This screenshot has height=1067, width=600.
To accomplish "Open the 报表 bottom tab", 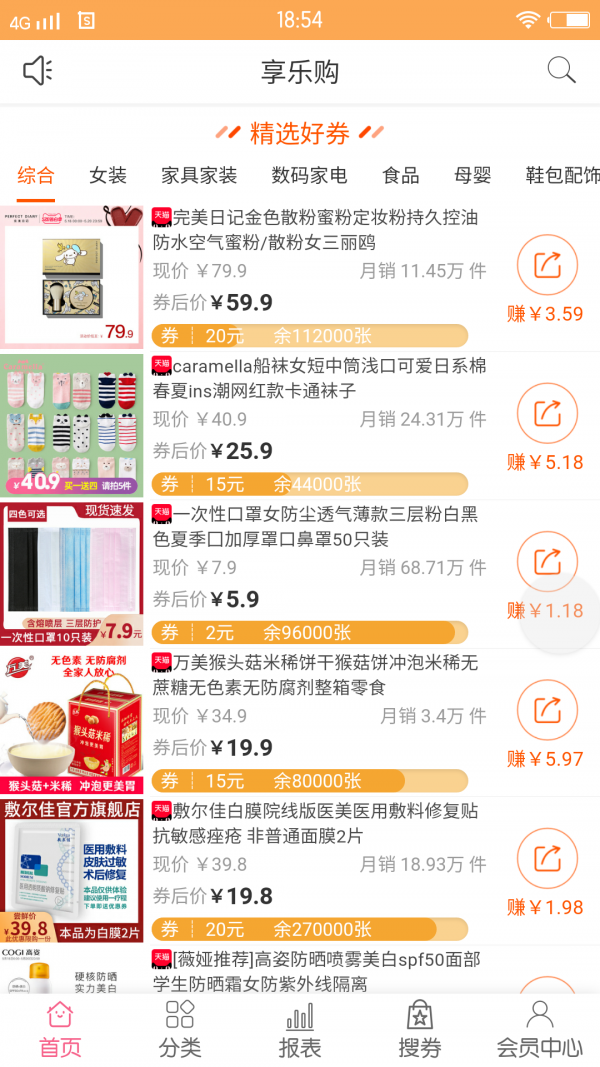I will pos(299,1029).
